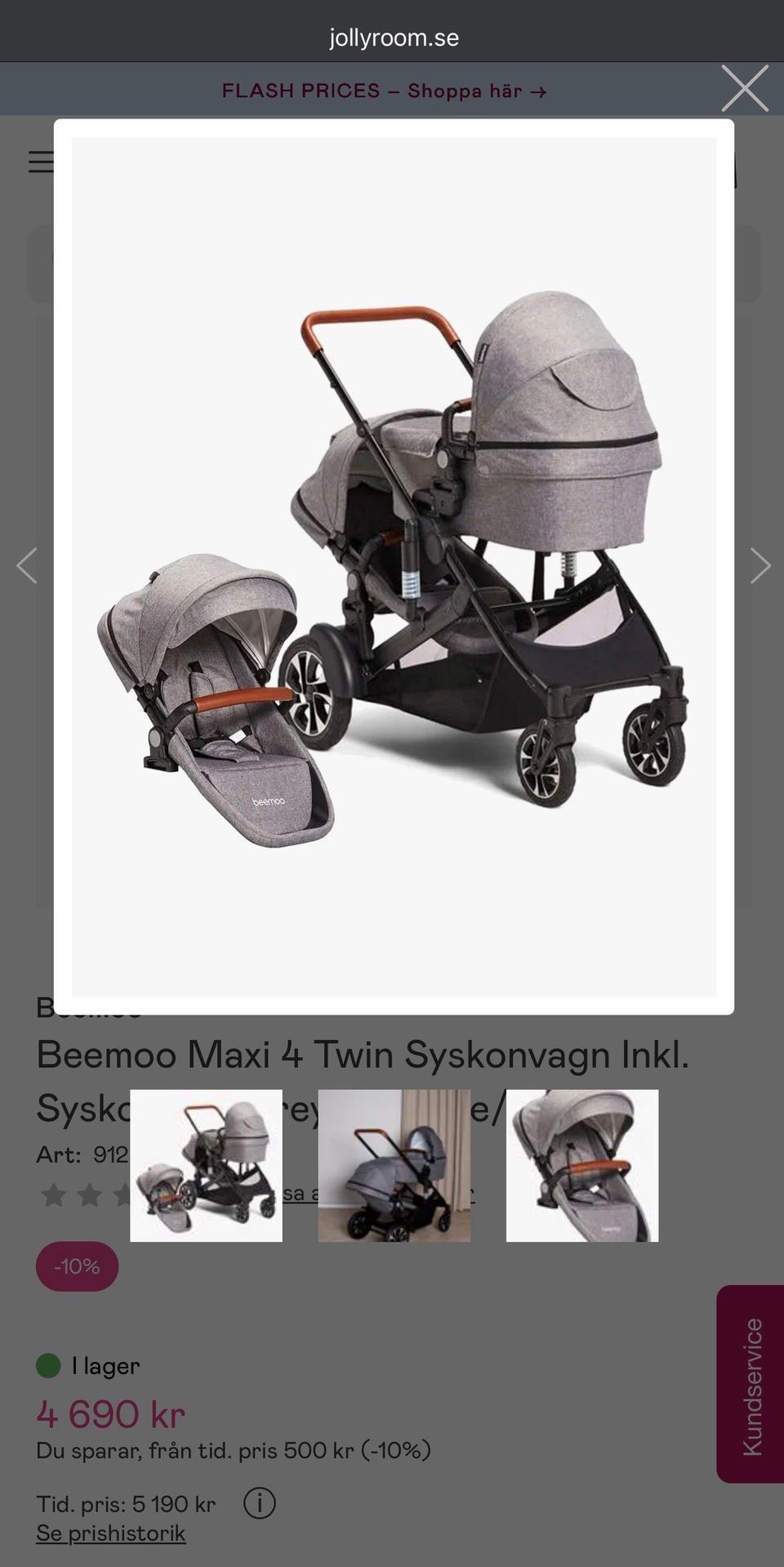Show the next product image

coord(760,565)
